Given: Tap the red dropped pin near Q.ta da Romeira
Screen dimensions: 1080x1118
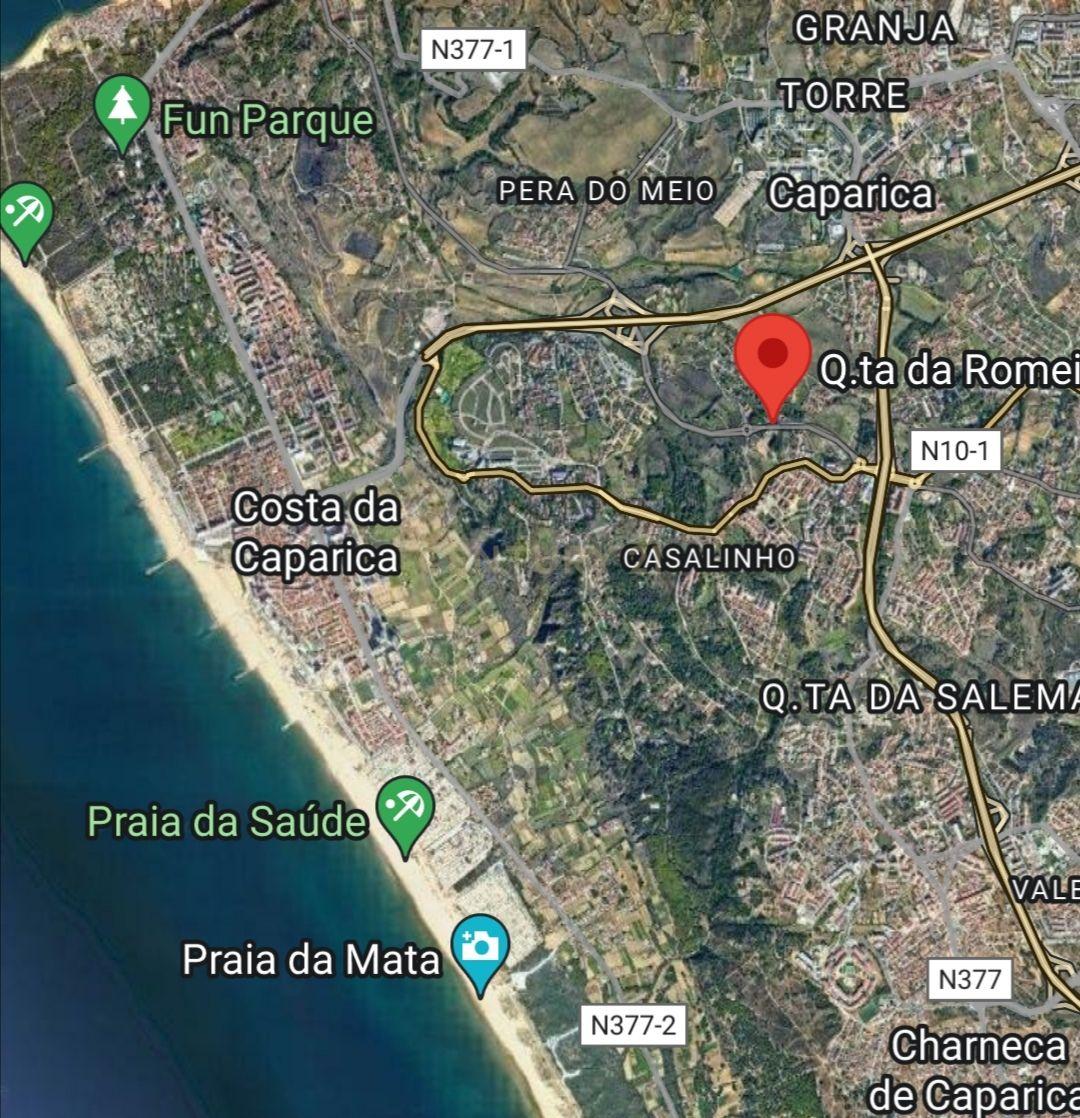Looking at the screenshot, I should (x=772, y=356).
